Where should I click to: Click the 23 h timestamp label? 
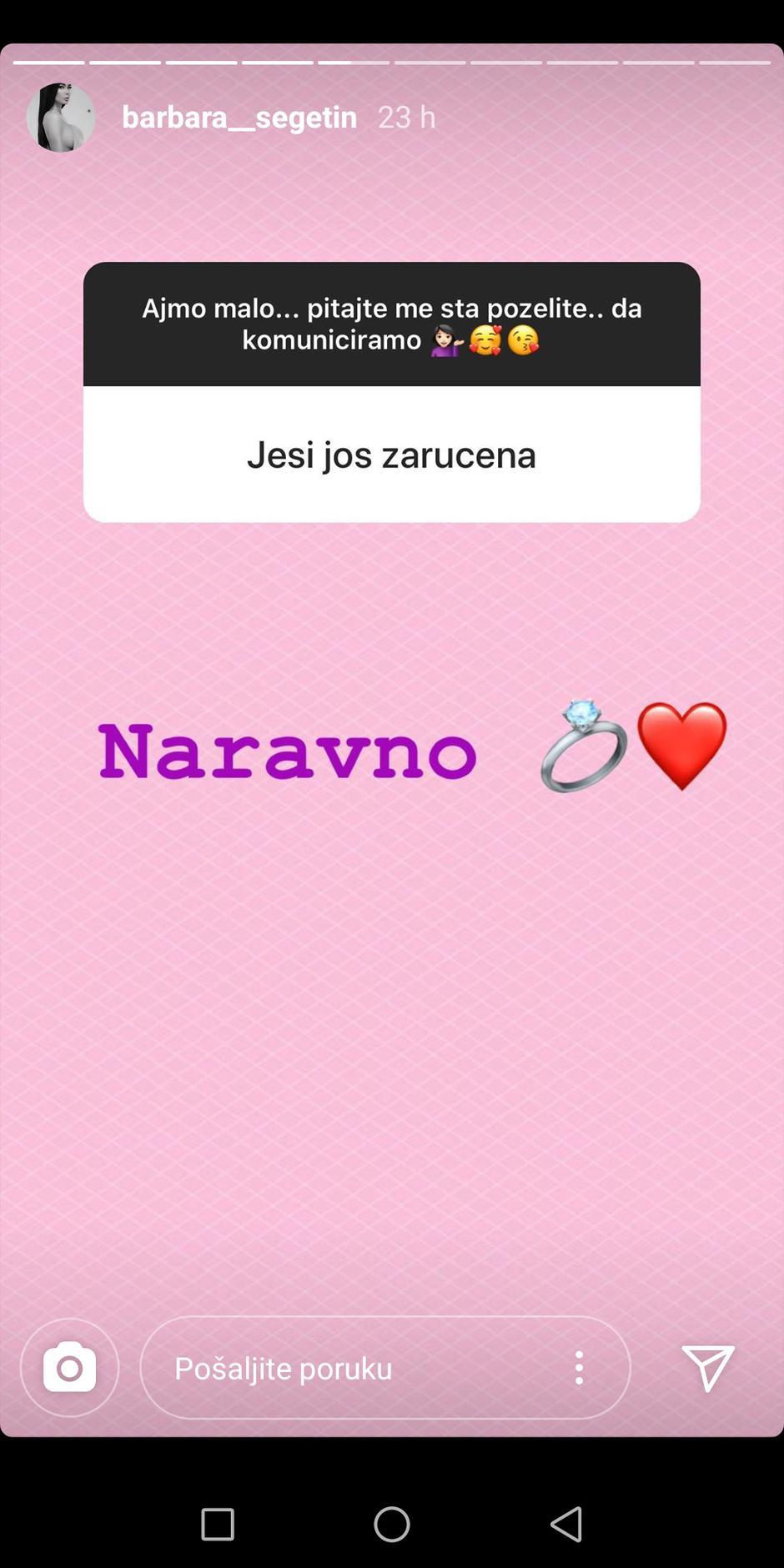407,117
